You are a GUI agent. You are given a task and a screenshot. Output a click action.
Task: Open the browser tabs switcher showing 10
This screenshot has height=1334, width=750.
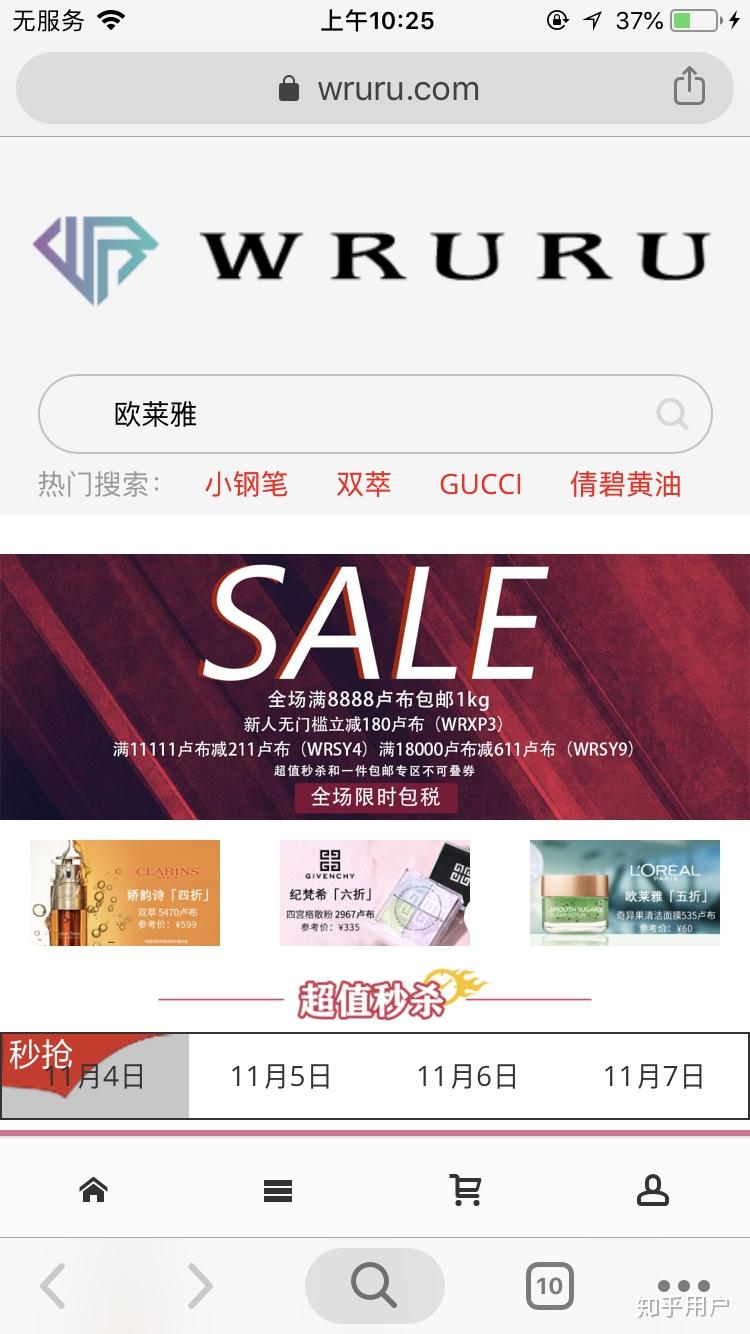[x=549, y=1286]
